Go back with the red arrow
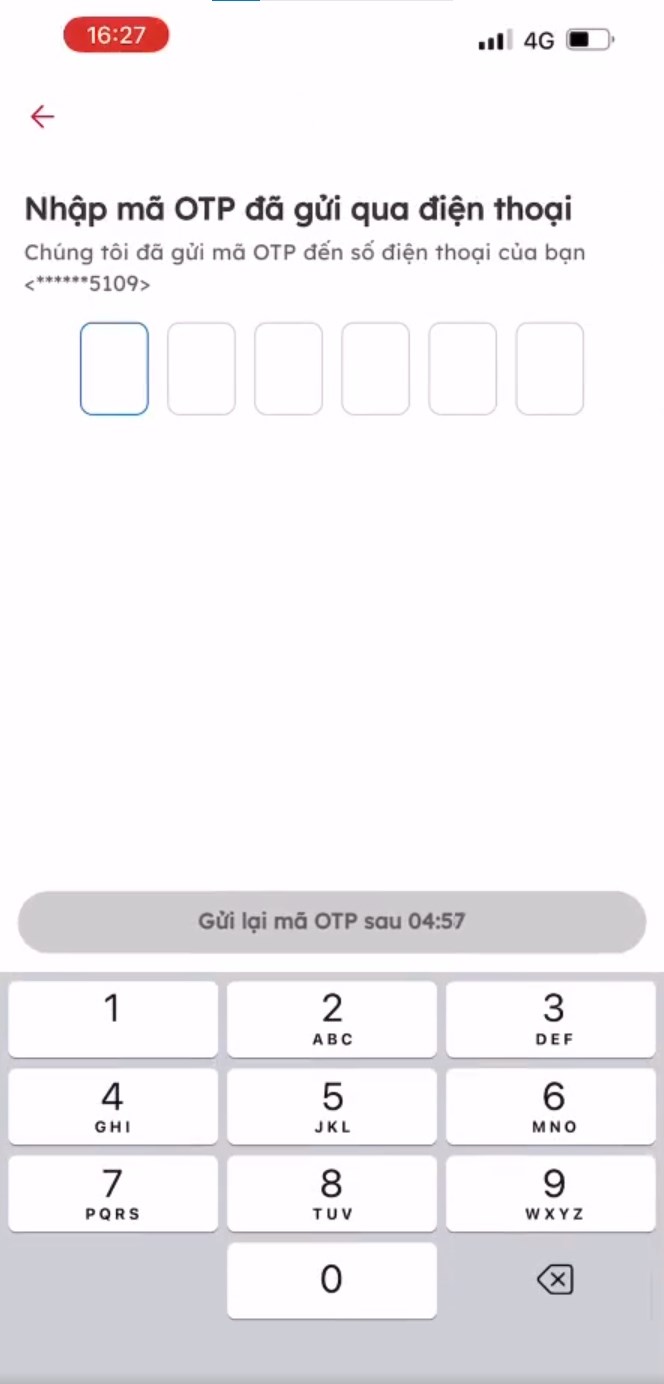The image size is (664, 1384). click(41, 117)
